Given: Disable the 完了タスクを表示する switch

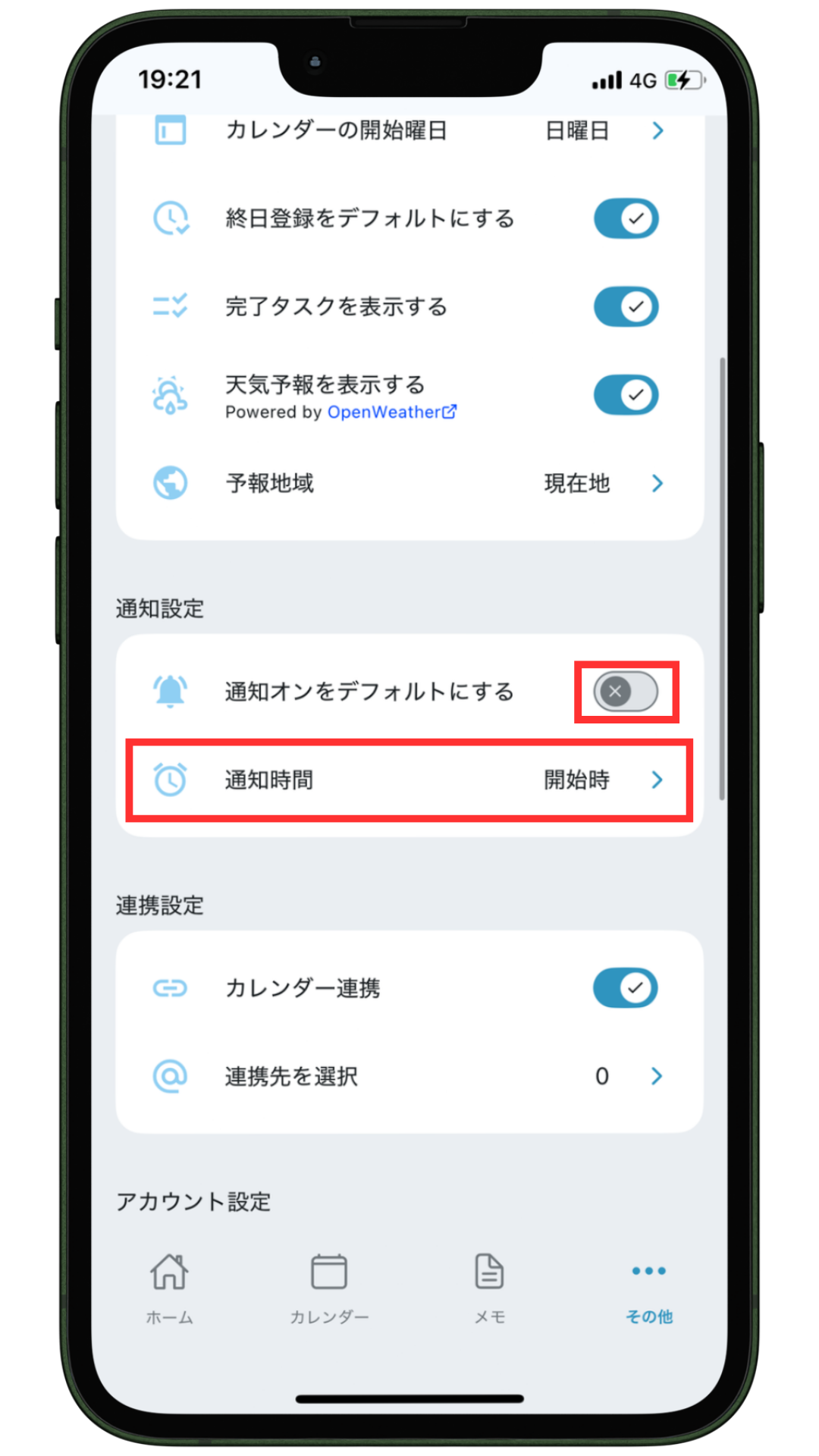Looking at the screenshot, I should (626, 307).
